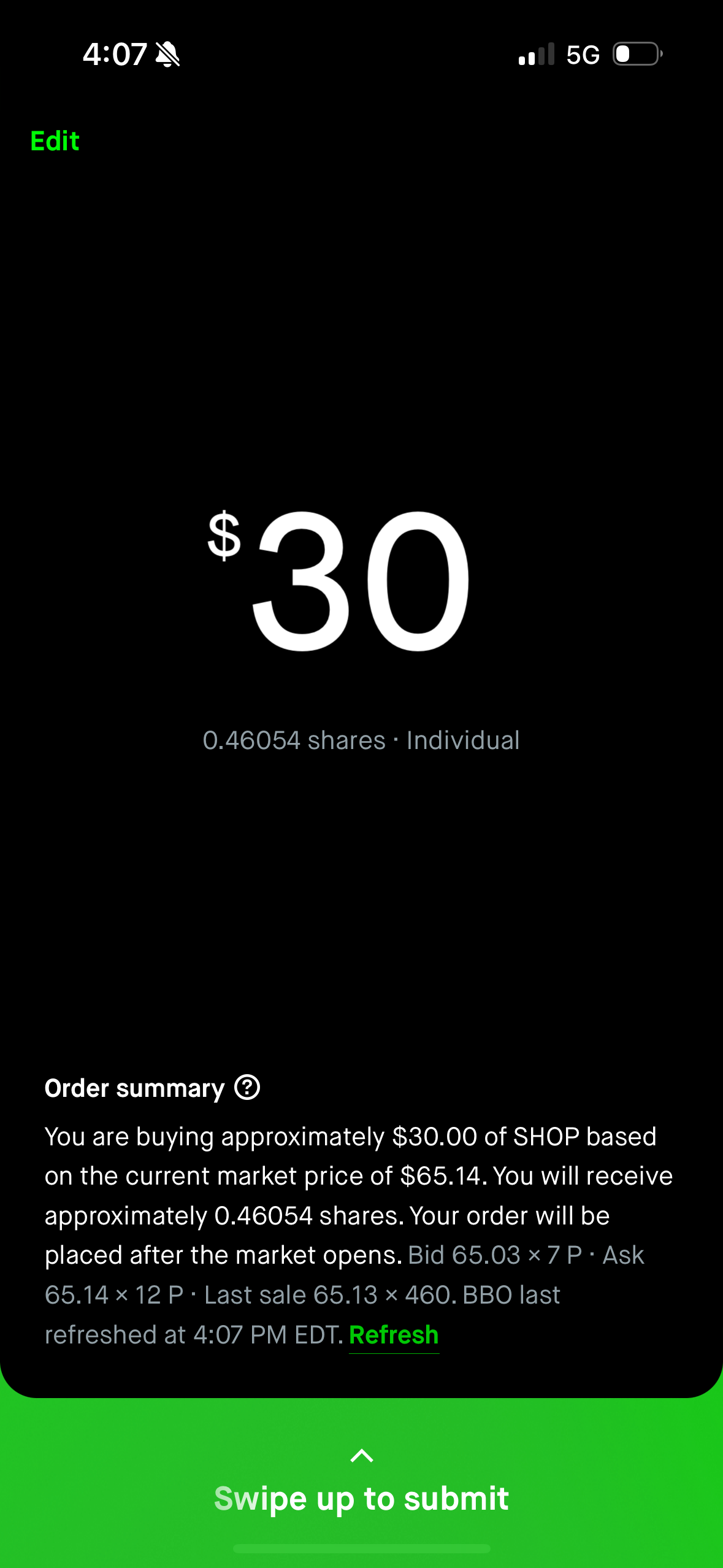Screen dimensions: 723x1568
Task: Select the dollar sign symbol
Action: click(224, 537)
